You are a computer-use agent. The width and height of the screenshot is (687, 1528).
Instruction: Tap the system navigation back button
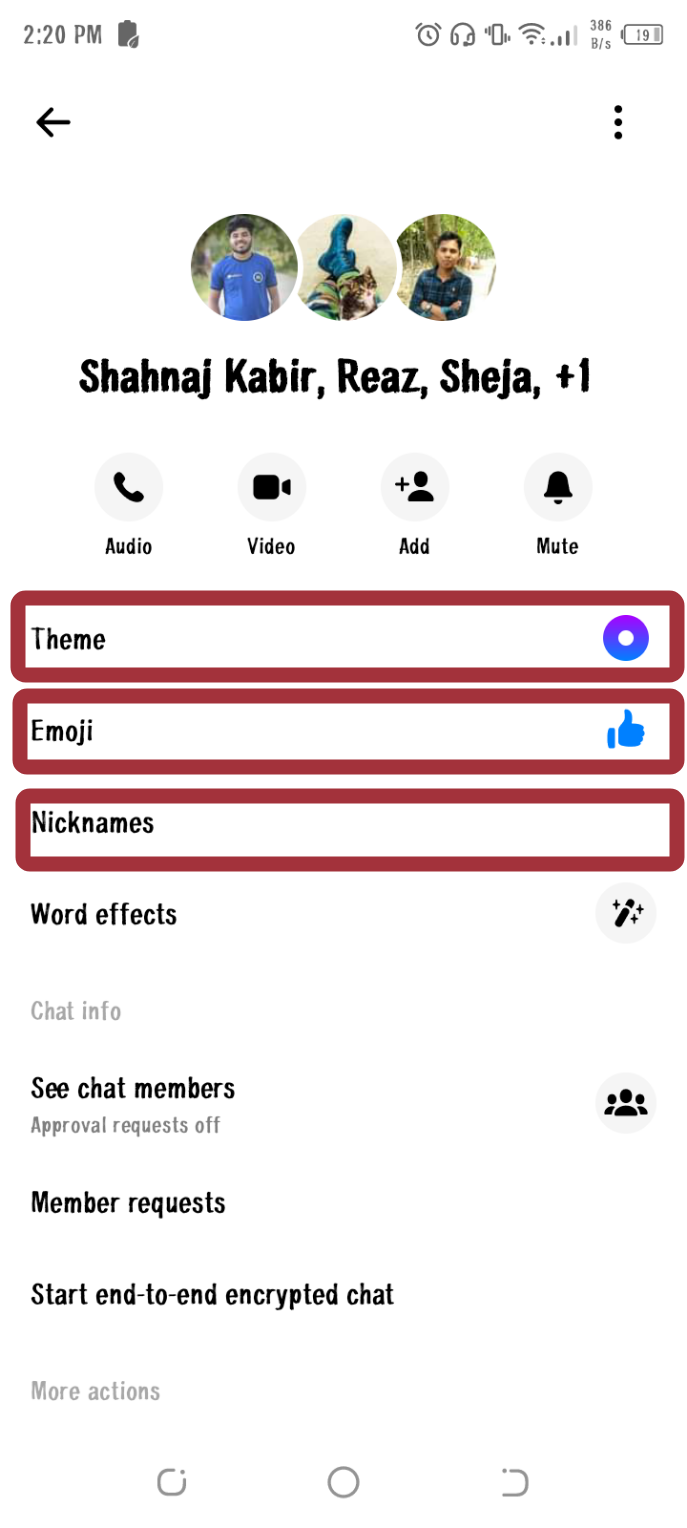point(513,1482)
